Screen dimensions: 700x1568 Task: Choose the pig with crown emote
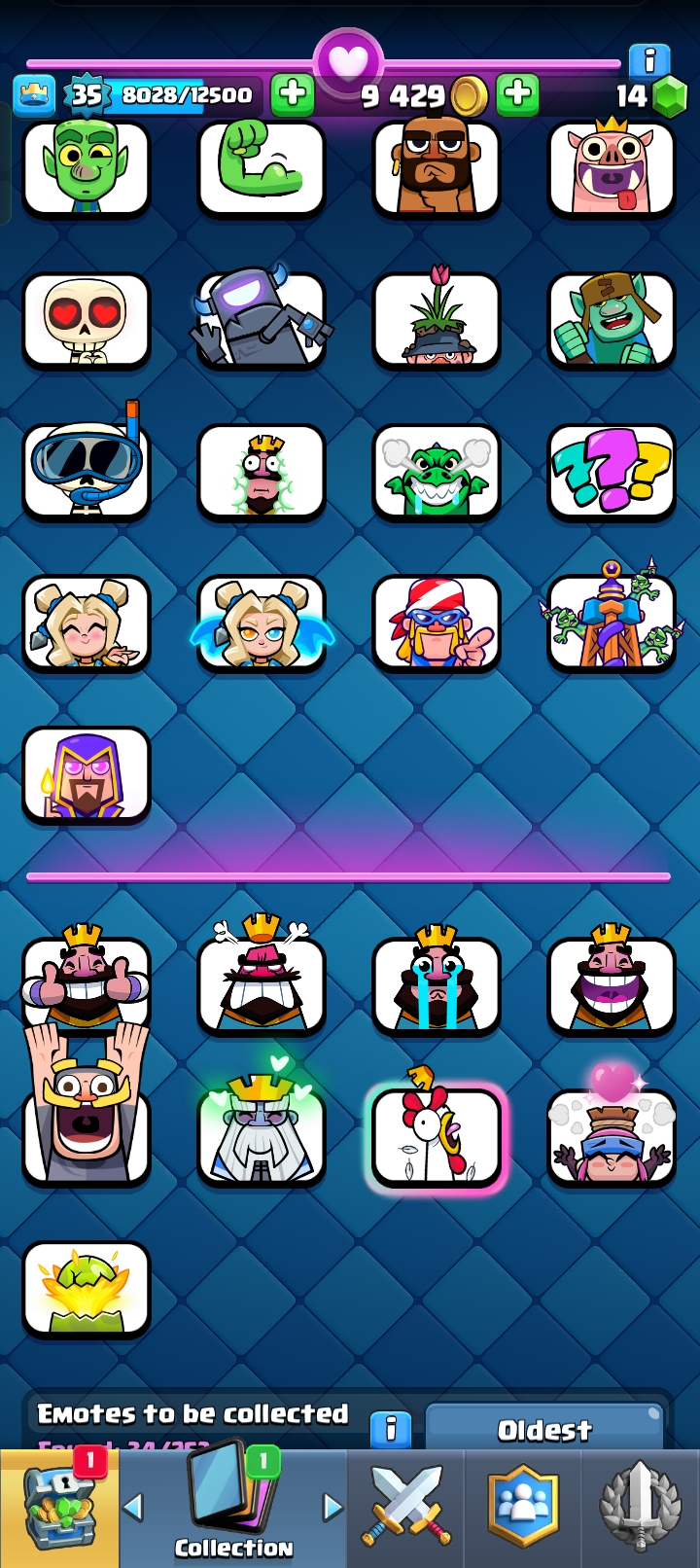(612, 167)
